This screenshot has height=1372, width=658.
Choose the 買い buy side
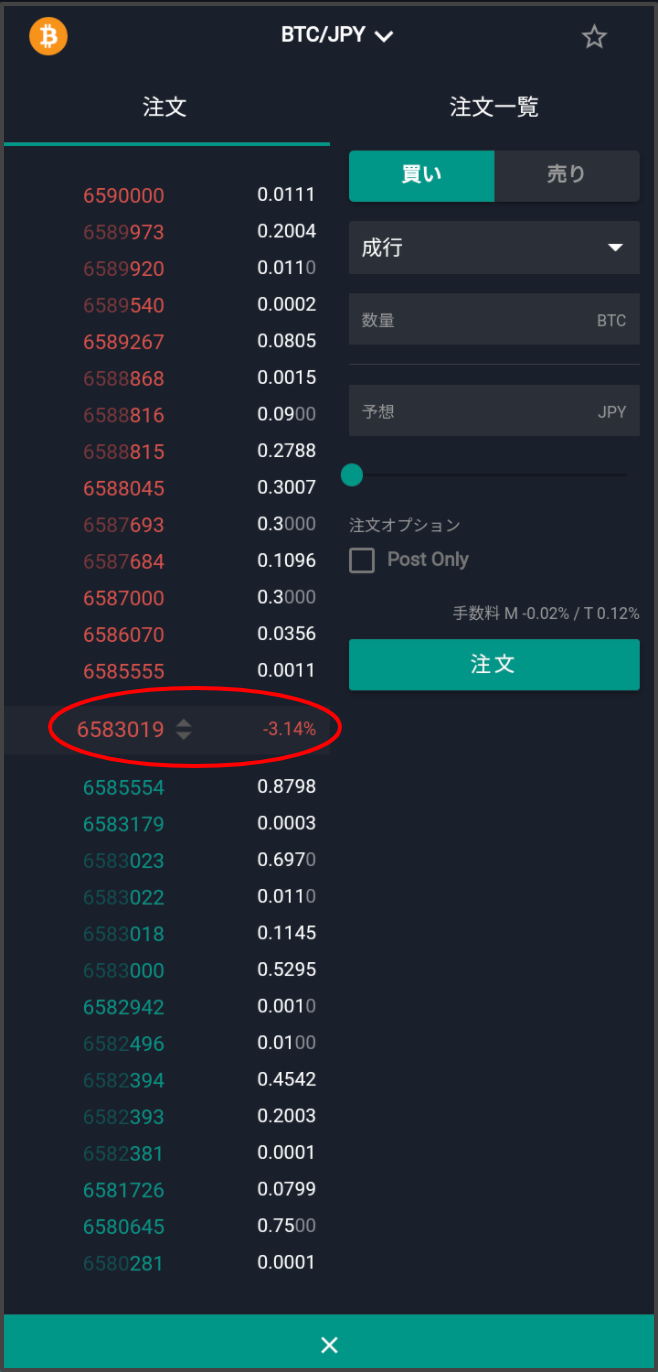pos(421,174)
